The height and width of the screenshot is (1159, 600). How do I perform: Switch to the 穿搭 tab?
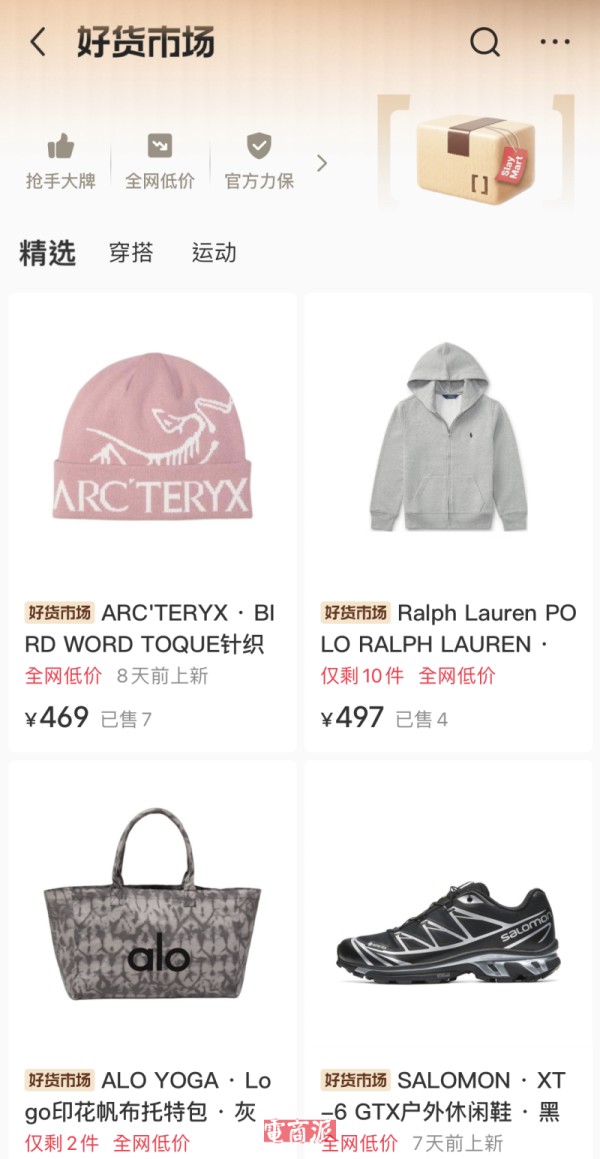[x=131, y=253]
